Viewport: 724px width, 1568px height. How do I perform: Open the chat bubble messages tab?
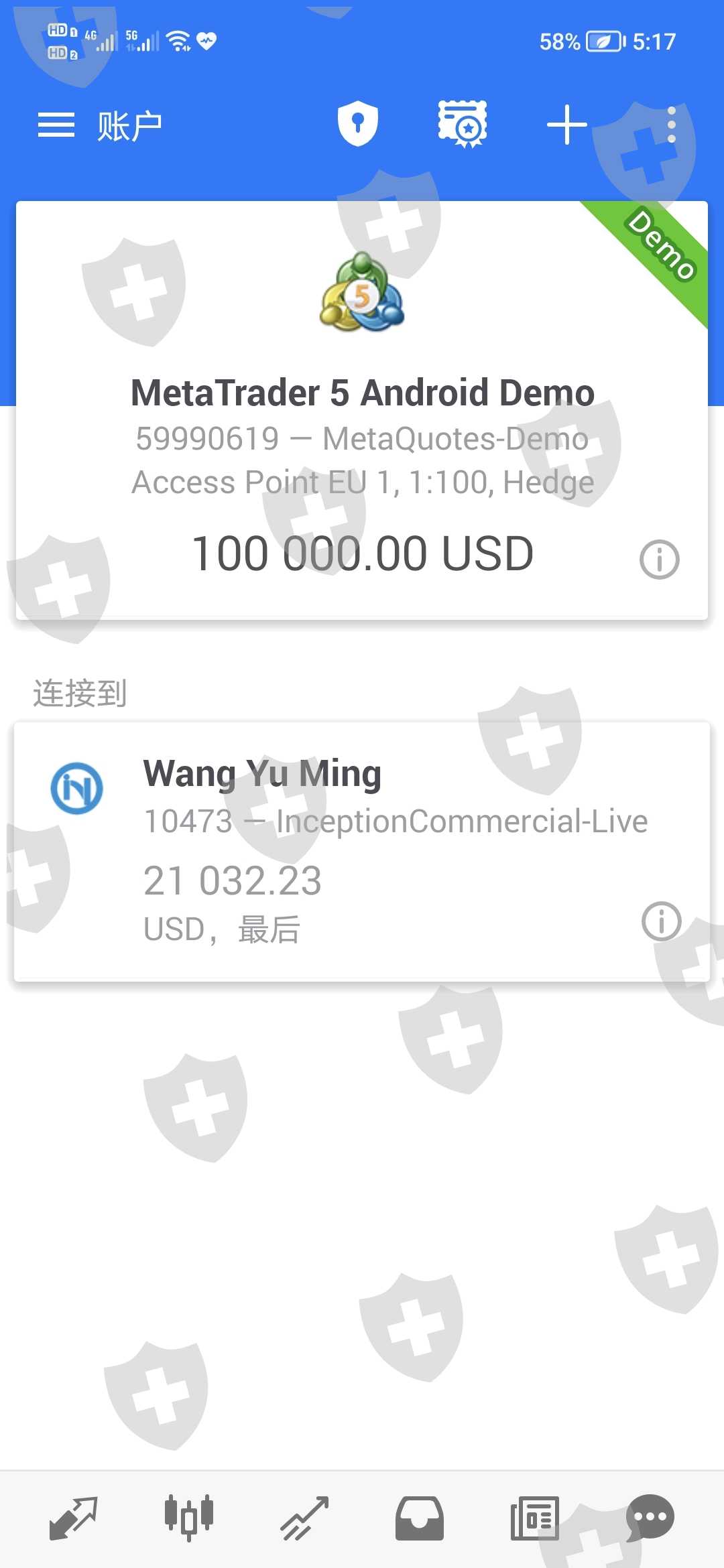(650, 1518)
